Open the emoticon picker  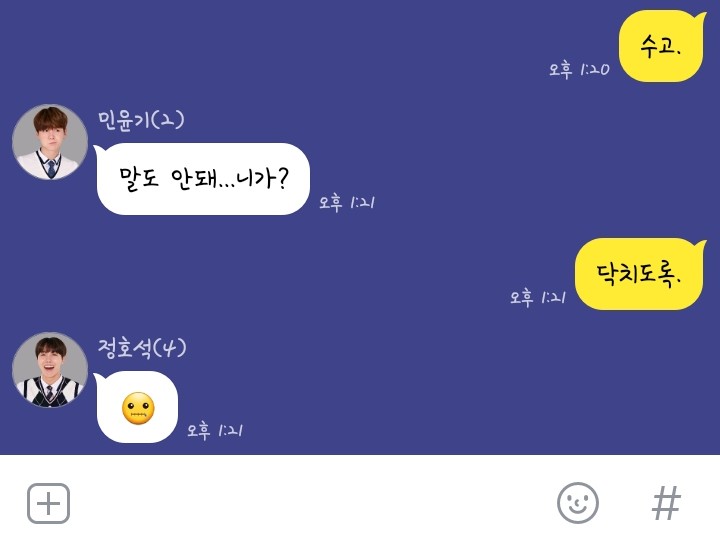[577, 503]
